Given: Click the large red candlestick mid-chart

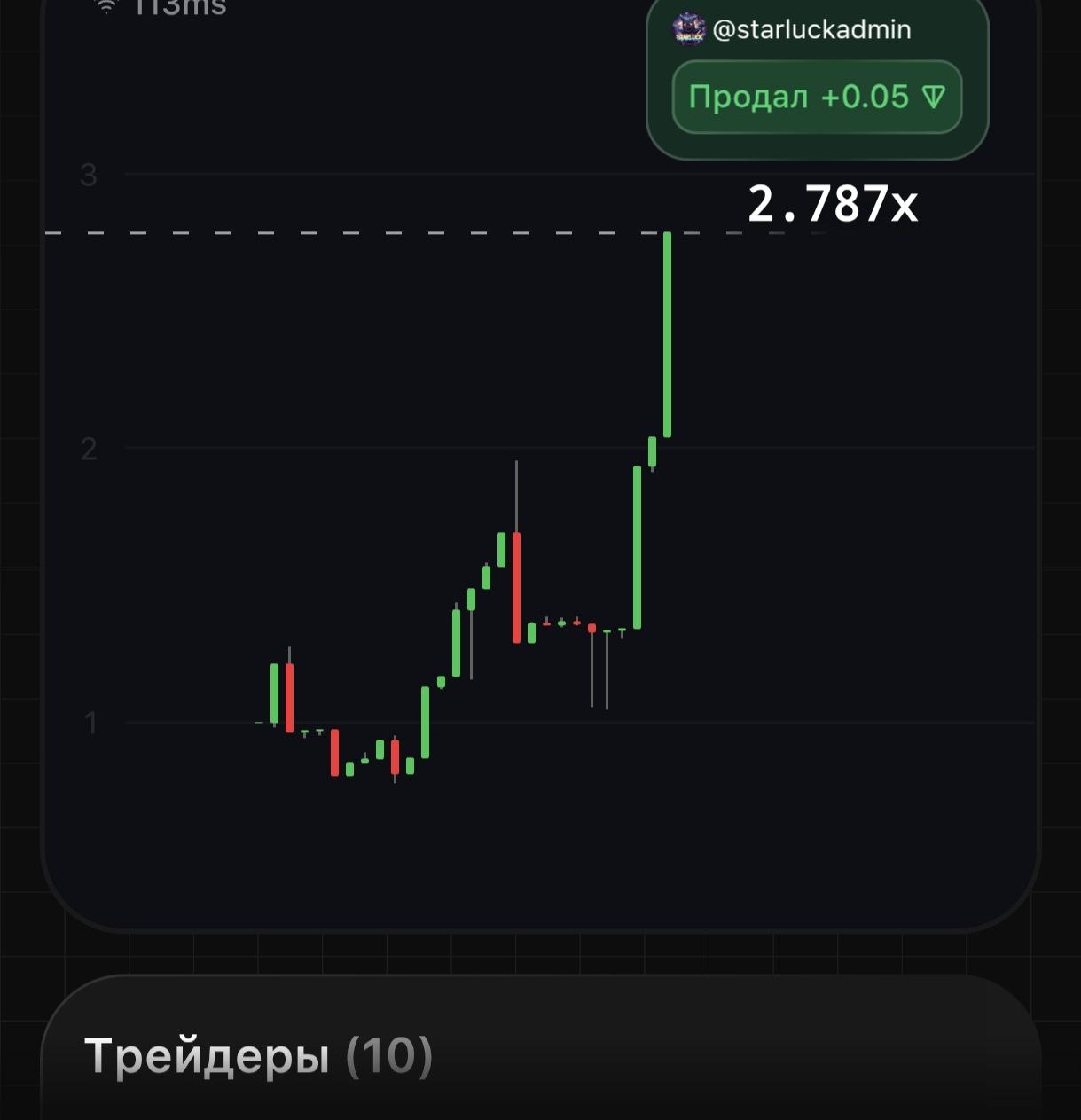Looking at the screenshot, I should coord(517,585).
